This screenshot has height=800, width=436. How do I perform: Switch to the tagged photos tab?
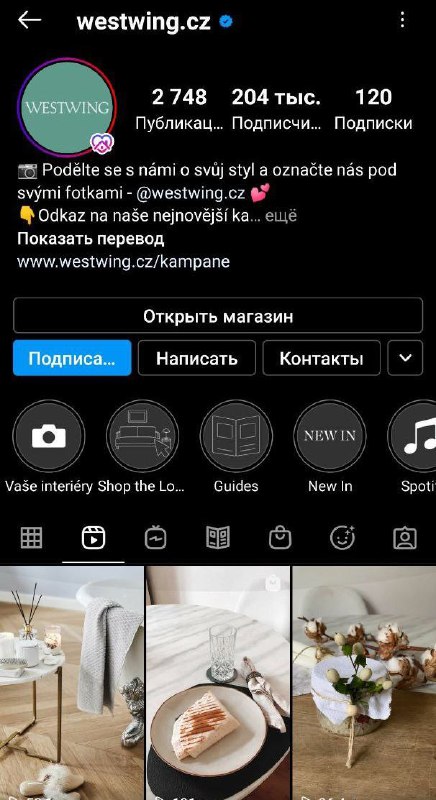(405, 538)
